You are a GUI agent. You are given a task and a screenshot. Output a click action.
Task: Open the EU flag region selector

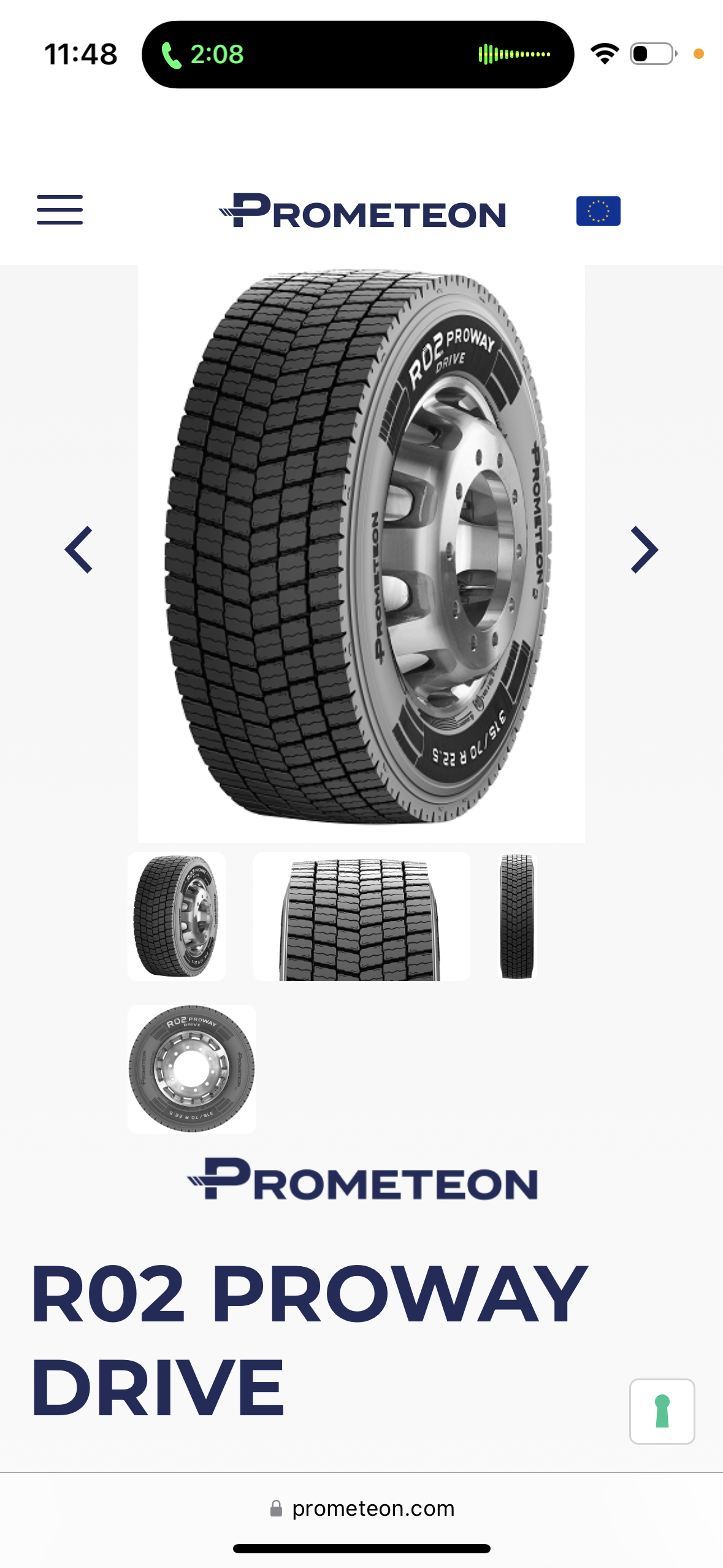598,211
